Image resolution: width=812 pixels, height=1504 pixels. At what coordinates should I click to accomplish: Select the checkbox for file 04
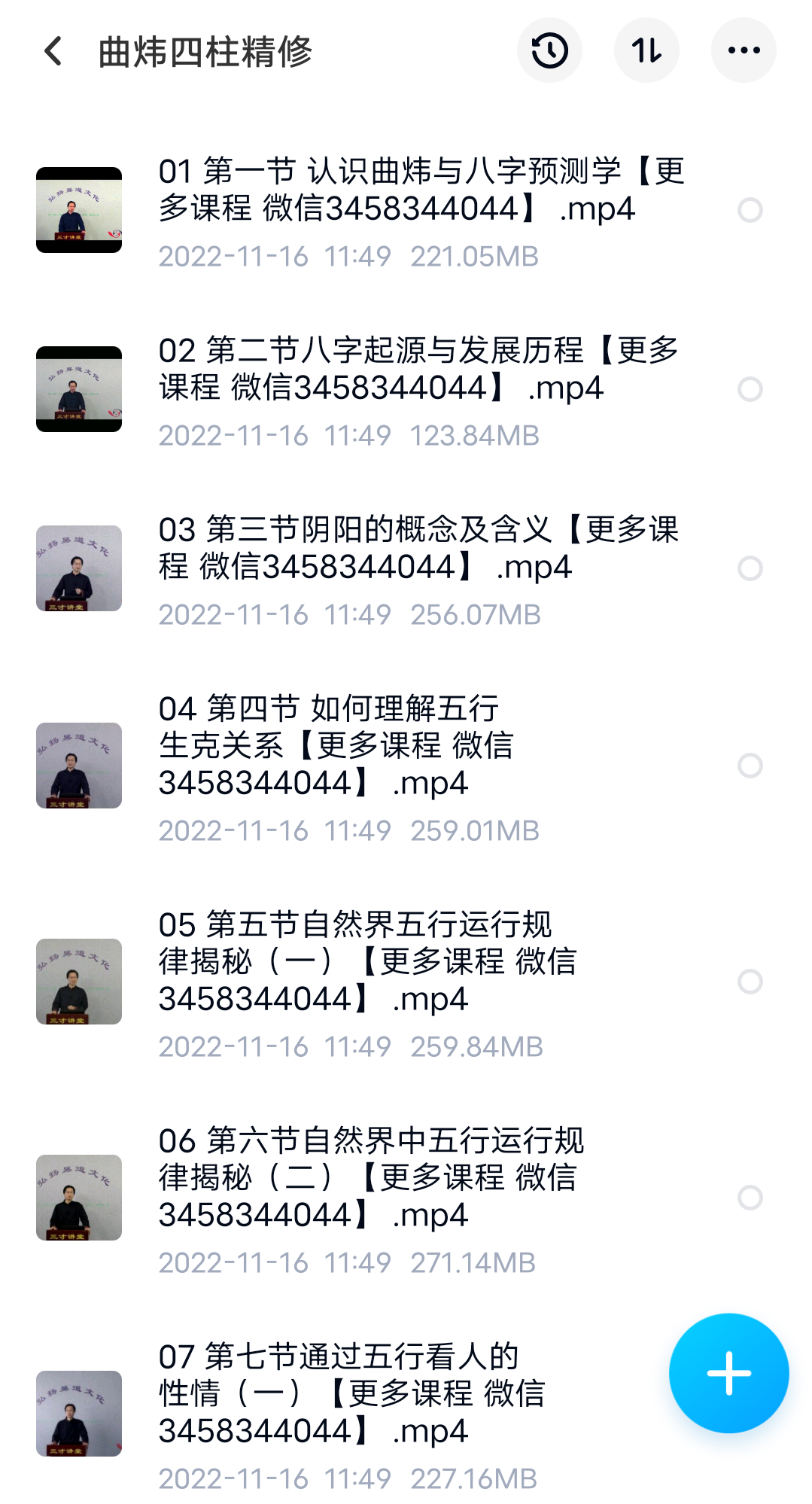coord(748,766)
